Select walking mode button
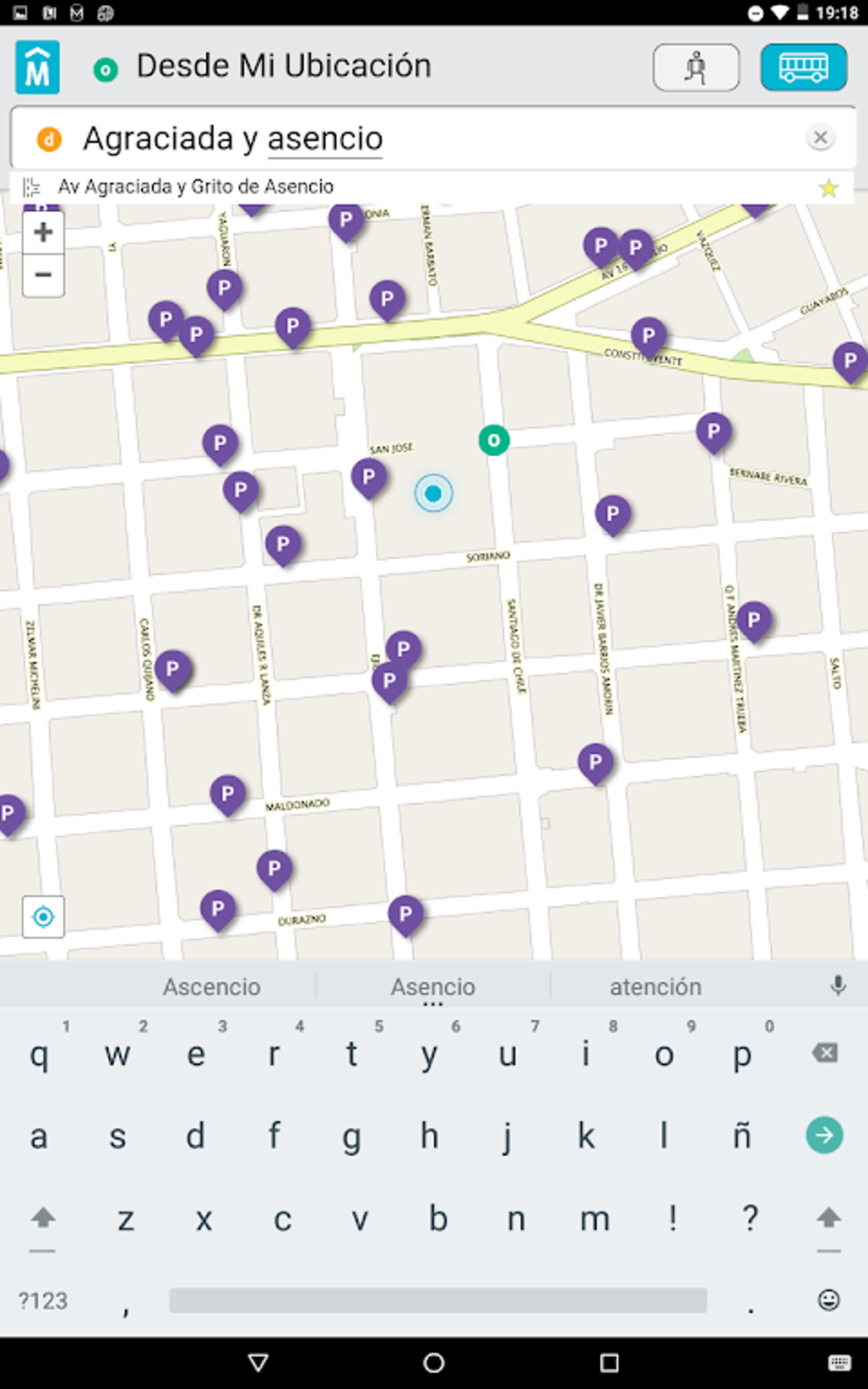This screenshot has height=1389, width=868. 695,67
